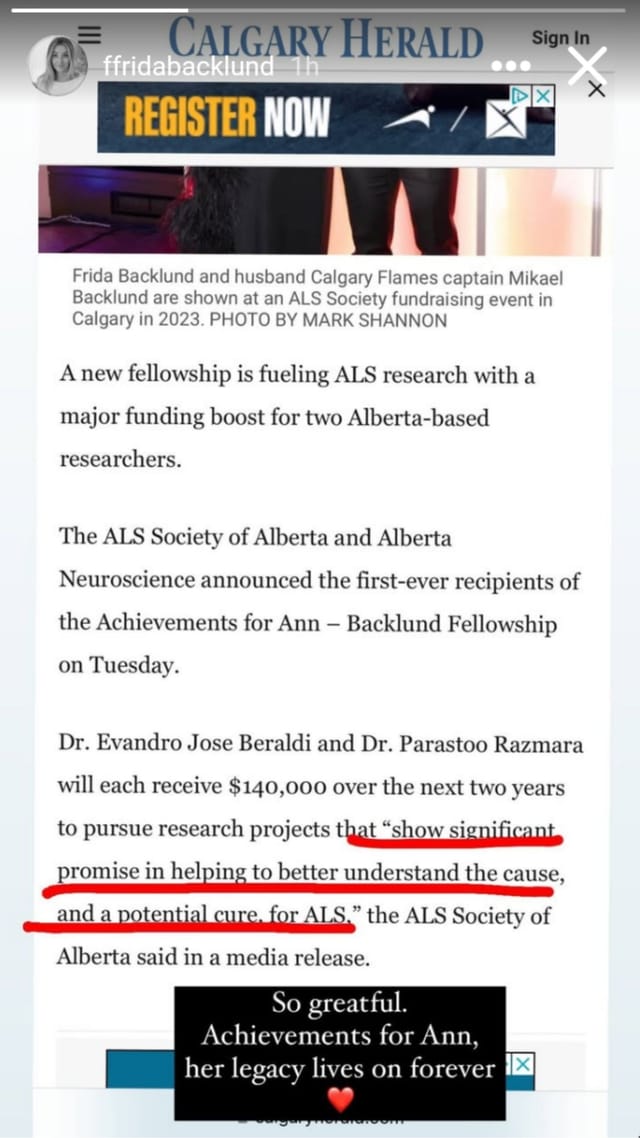Close the story viewer
Screen dimensions: 640x1138
click(x=586, y=66)
